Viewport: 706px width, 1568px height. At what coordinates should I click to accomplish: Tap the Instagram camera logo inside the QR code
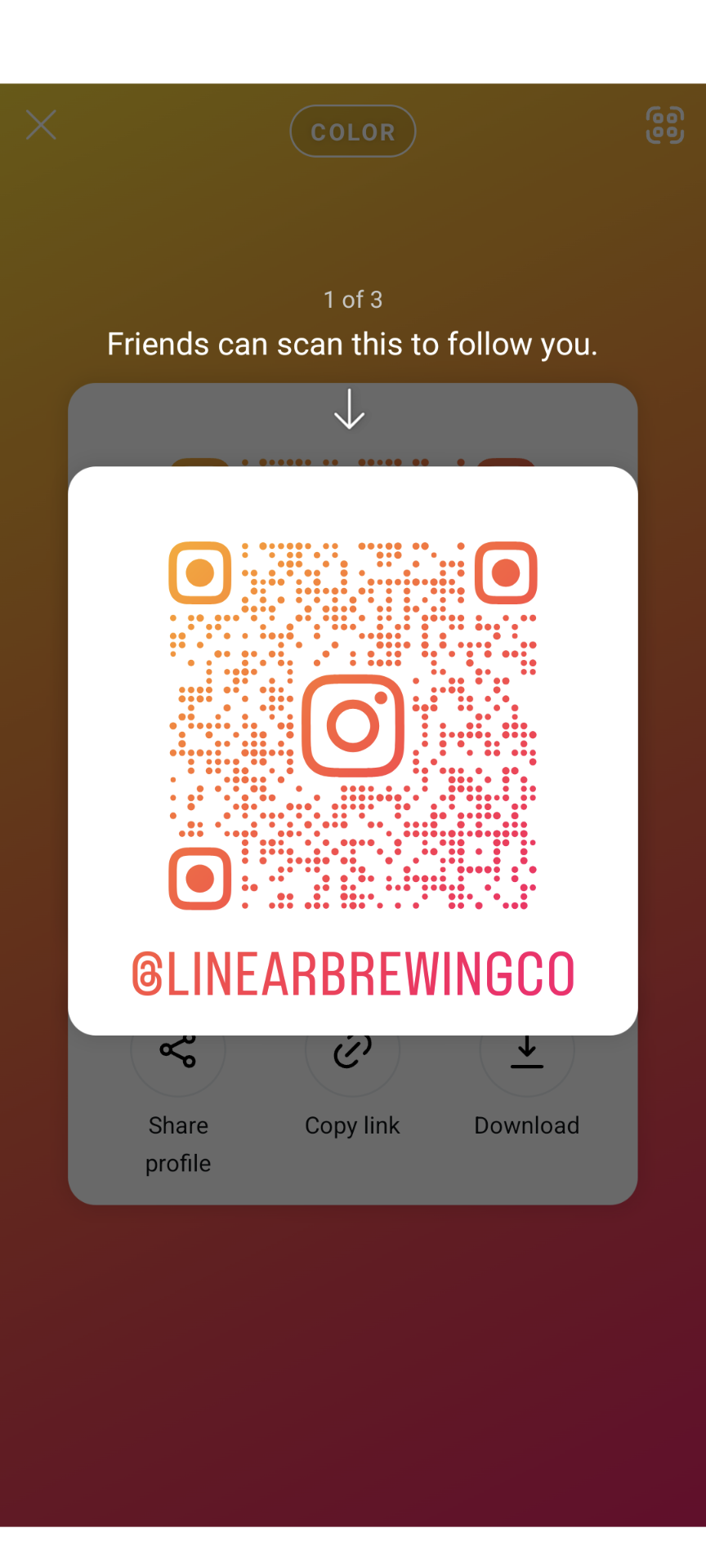coord(352,725)
